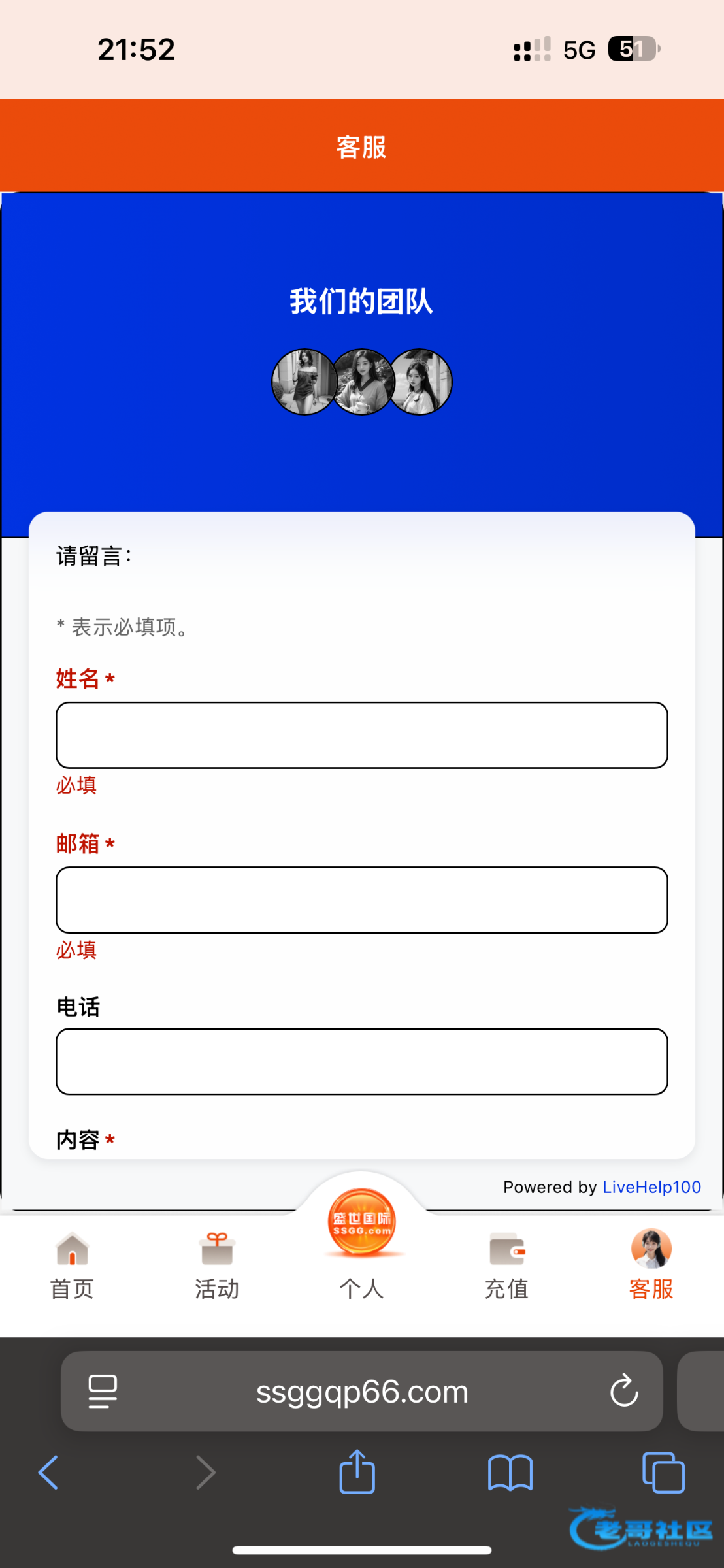Open the LiveHelp100 link
Image resolution: width=724 pixels, height=1568 pixels.
click(x=651, y=1187)
